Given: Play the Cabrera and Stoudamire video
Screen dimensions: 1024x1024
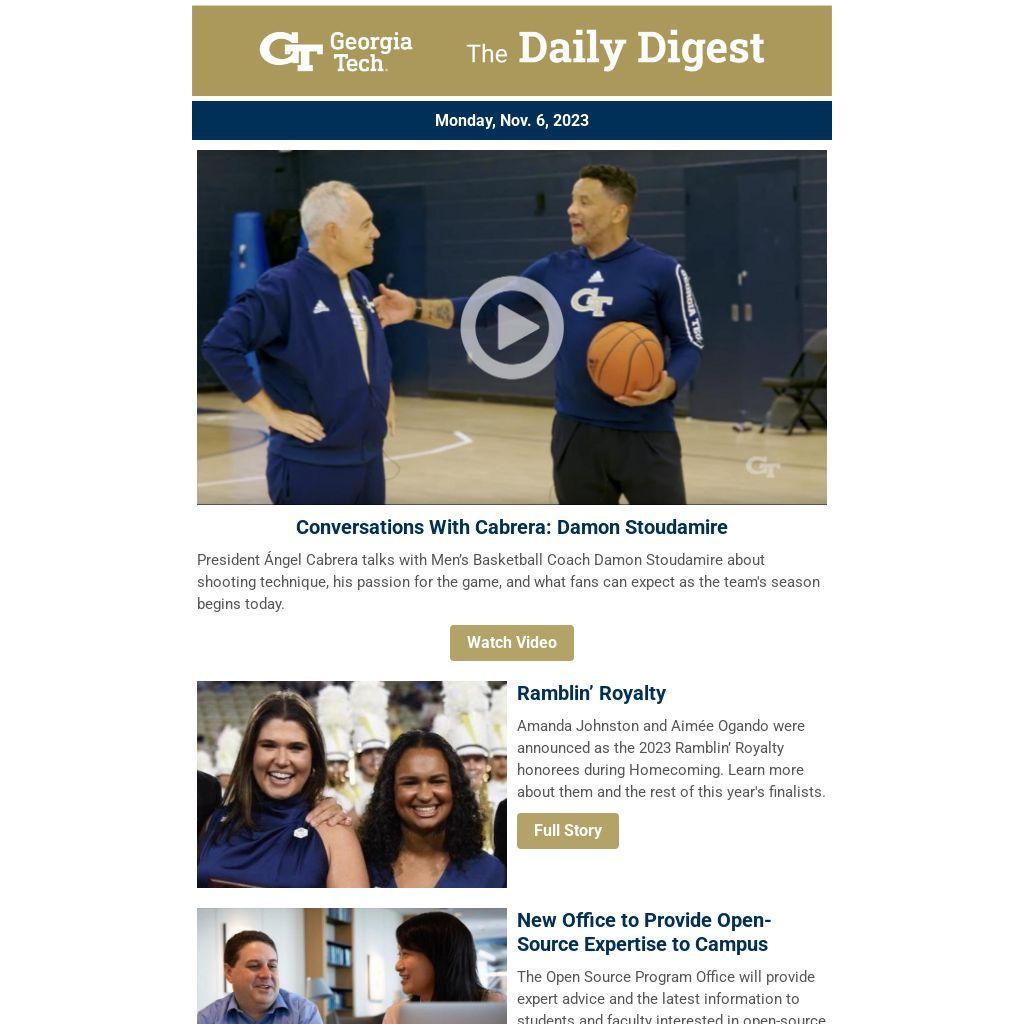Looking at the screenshot, I should tap(511, 327).
